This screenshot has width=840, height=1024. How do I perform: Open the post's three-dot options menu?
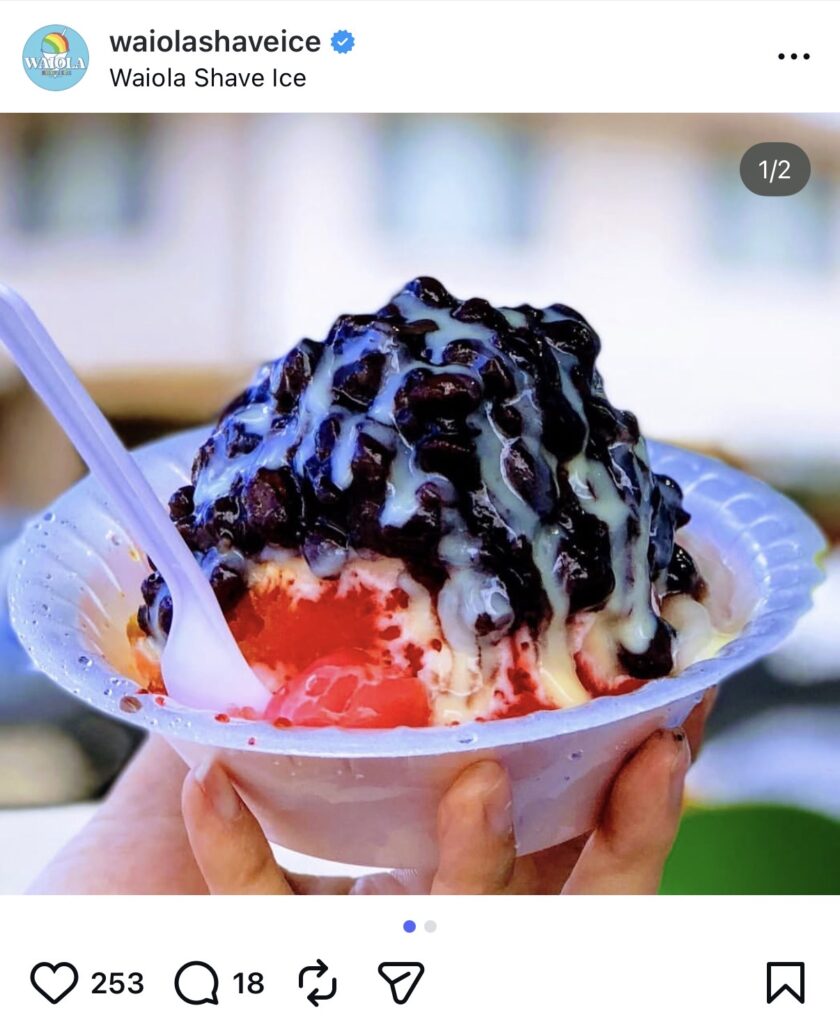(x=793, y=57)
